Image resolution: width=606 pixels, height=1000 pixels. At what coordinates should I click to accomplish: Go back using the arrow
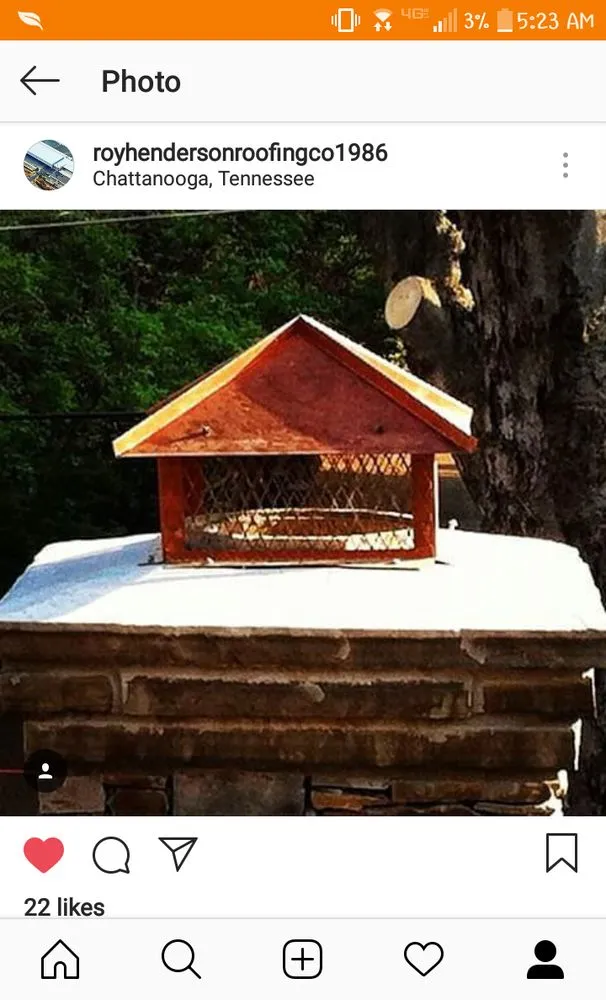point(40,81)
